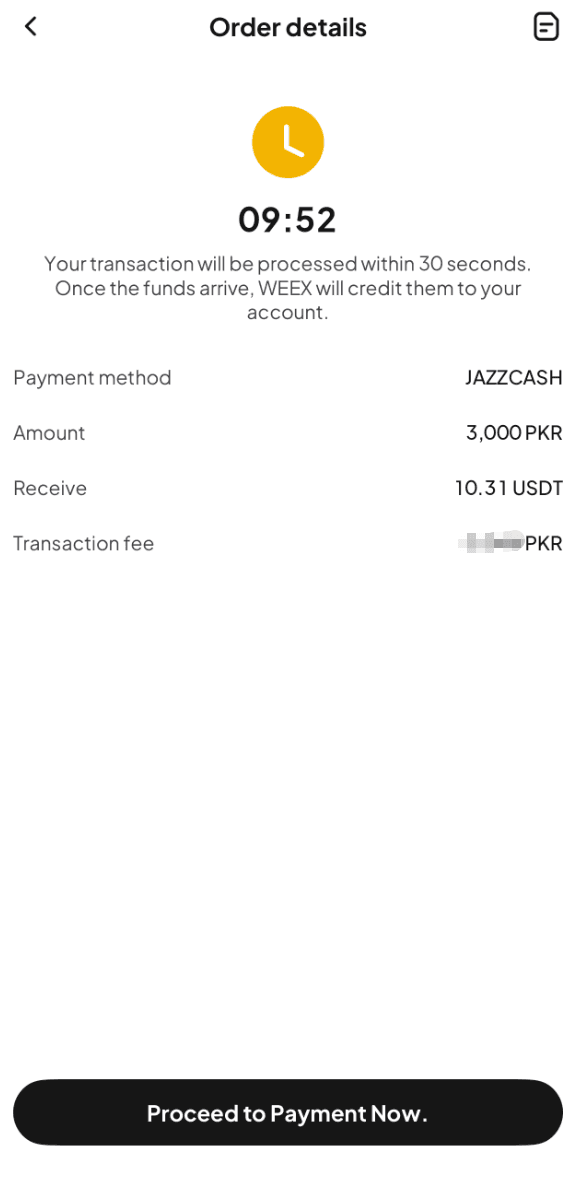Open the order records icon
The image size is (580, 1198).
(x=546, y=28)
